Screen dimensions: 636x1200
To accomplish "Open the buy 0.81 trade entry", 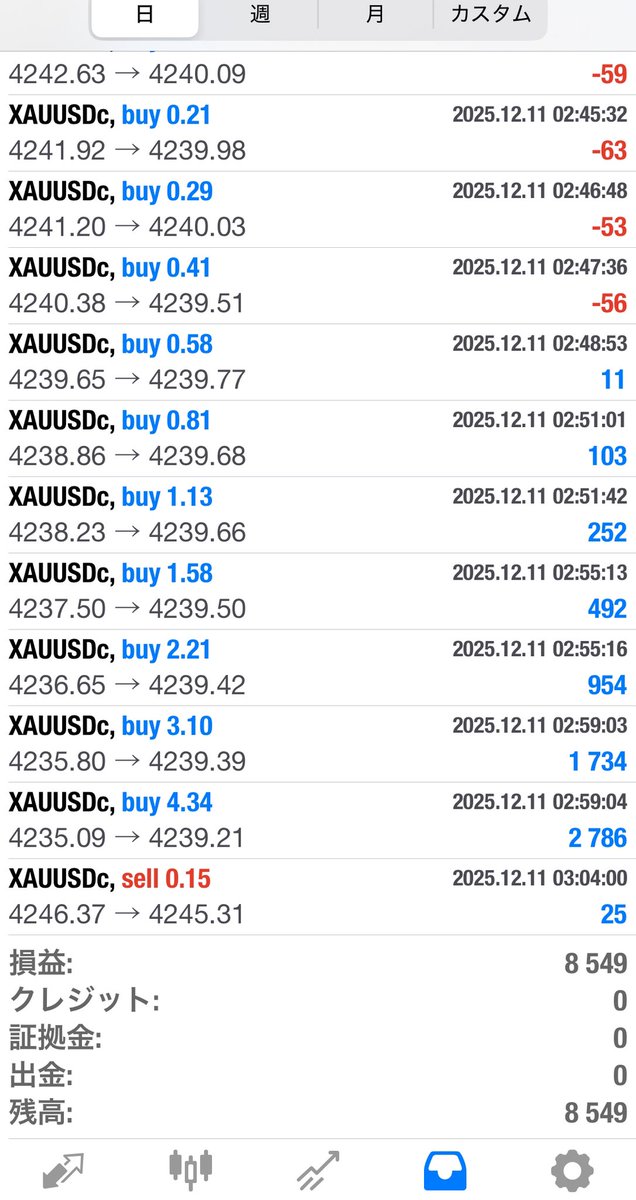I will [x=318, y=438].
